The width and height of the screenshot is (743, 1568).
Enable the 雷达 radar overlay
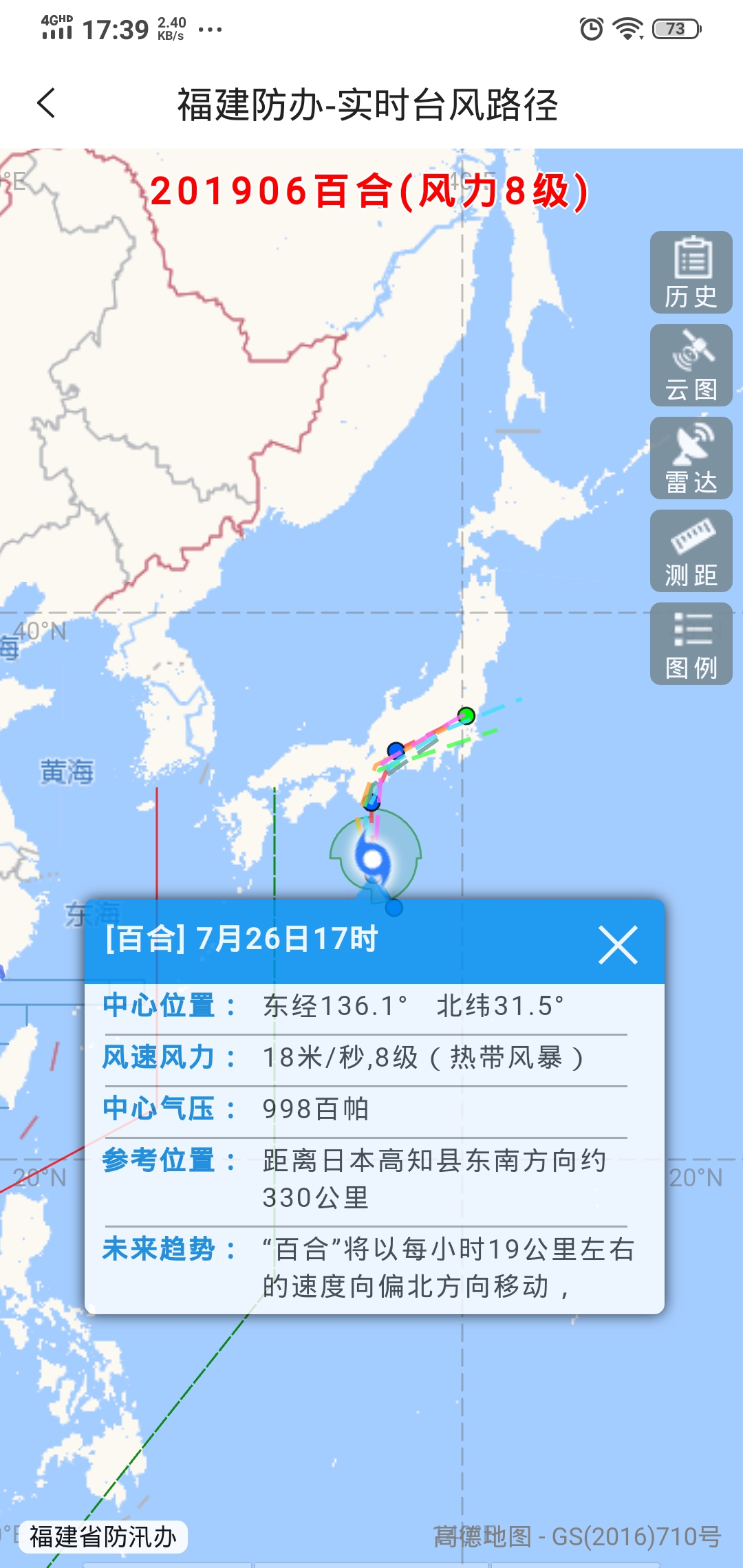pyautogui.click(x=691, y=458)
